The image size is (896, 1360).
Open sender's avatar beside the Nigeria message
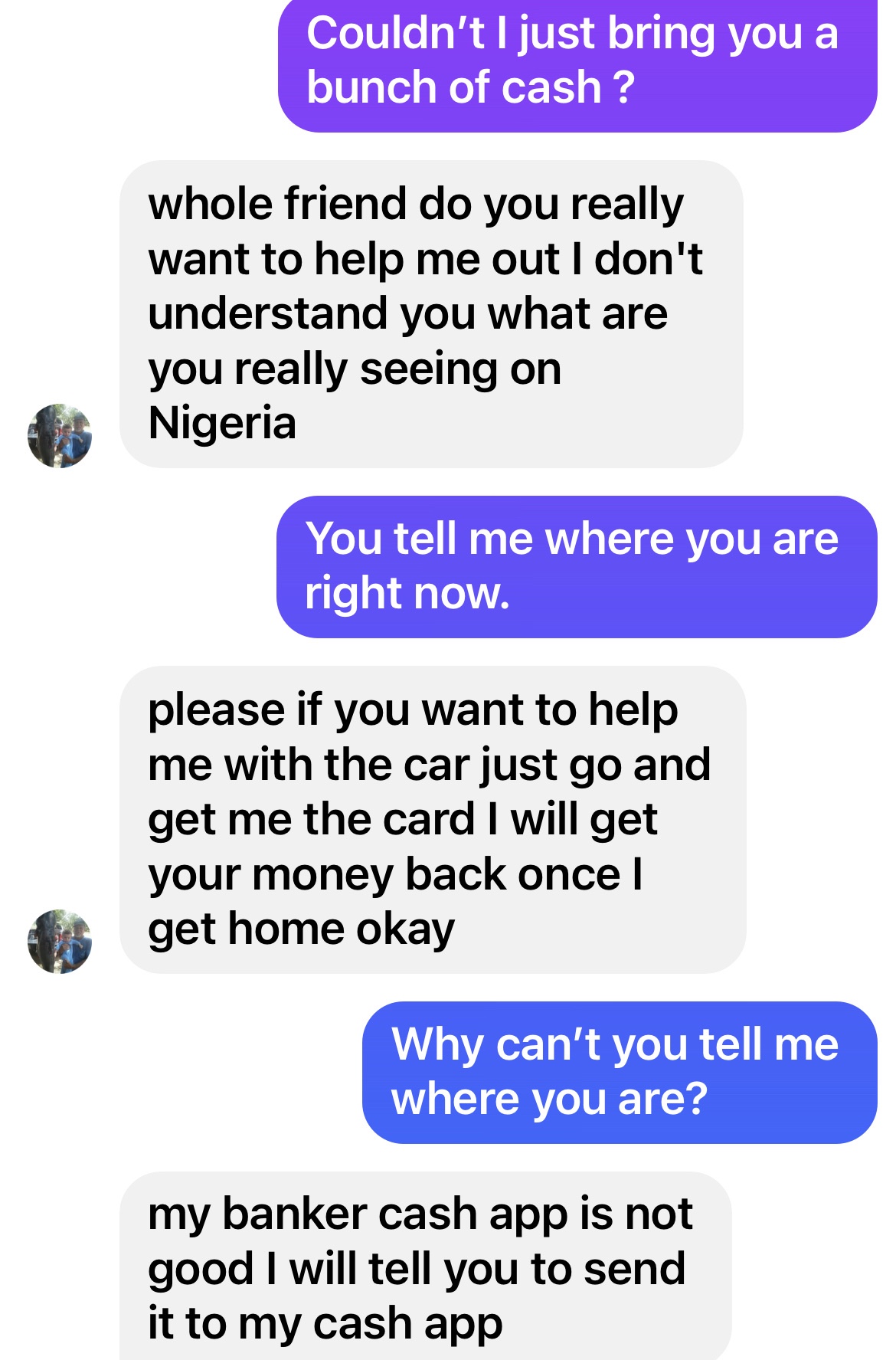pyautogui.click(x=59, y=436)
